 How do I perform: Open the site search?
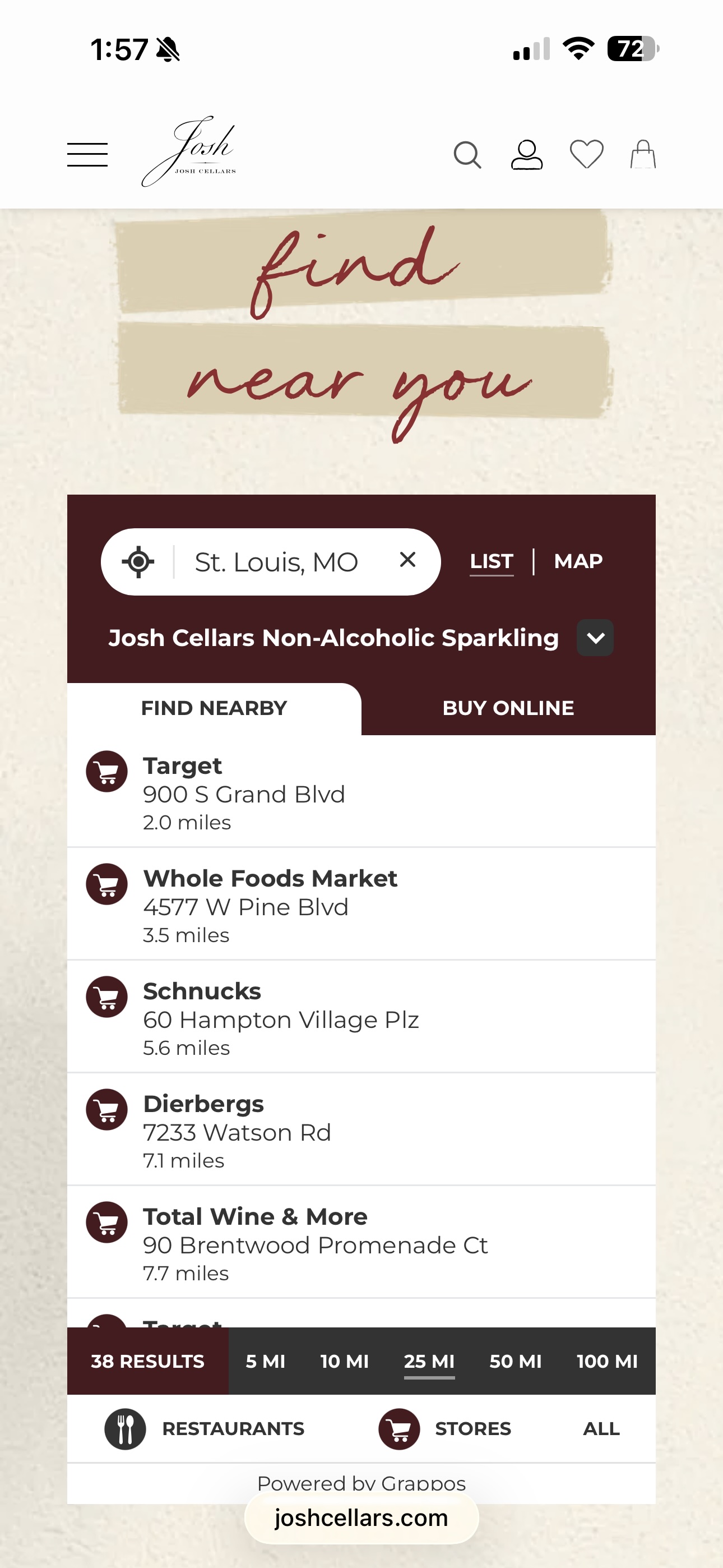click(x=467, y=155)
